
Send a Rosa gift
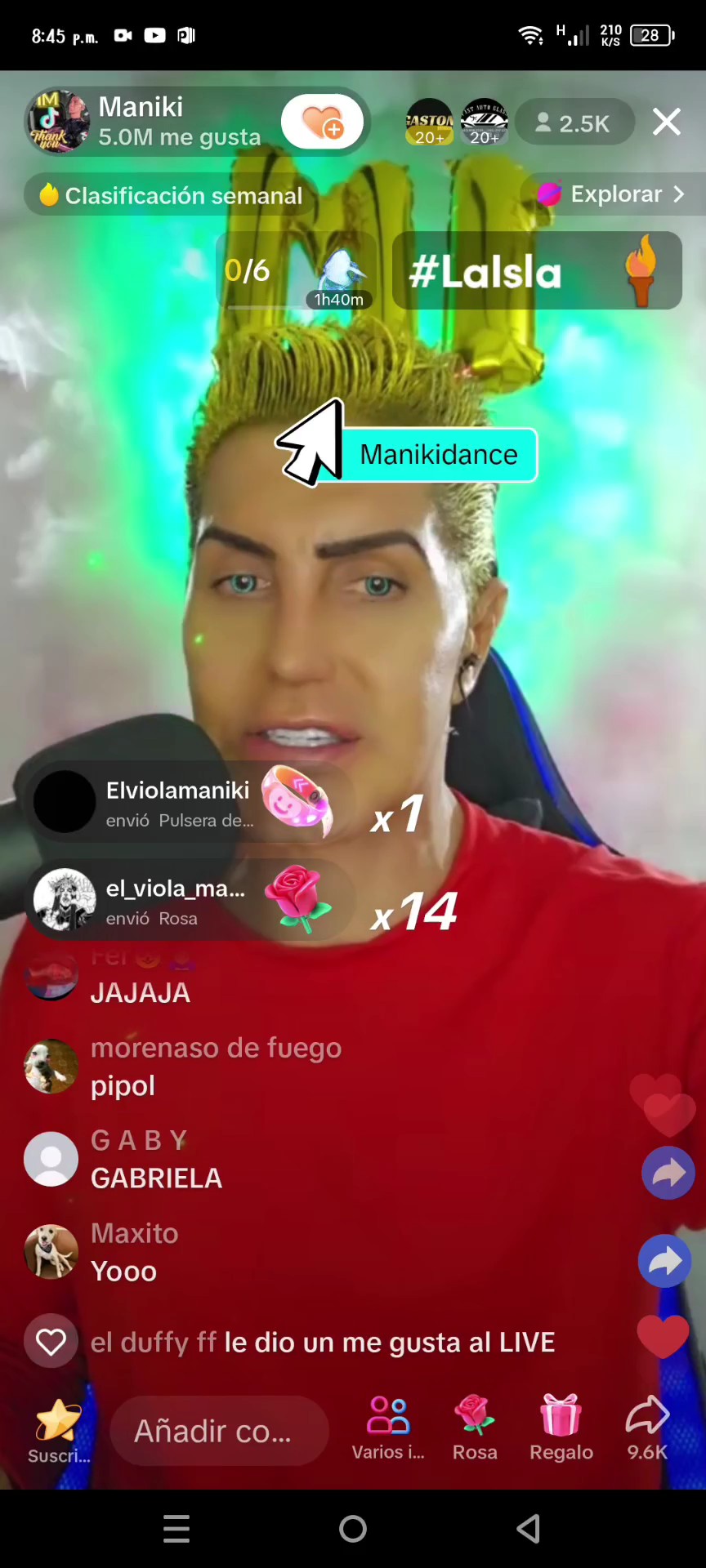pos(475,1429)
